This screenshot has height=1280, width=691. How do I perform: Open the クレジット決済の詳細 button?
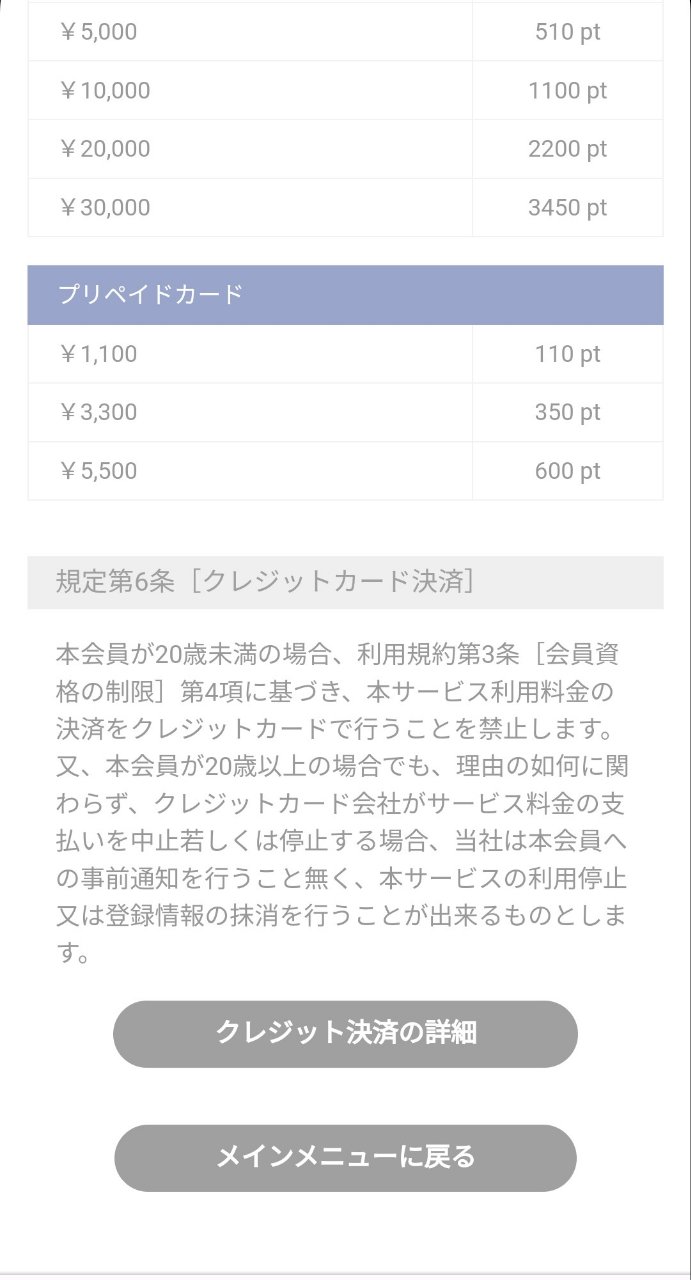pyautogui.click(x=345, y=1033)
